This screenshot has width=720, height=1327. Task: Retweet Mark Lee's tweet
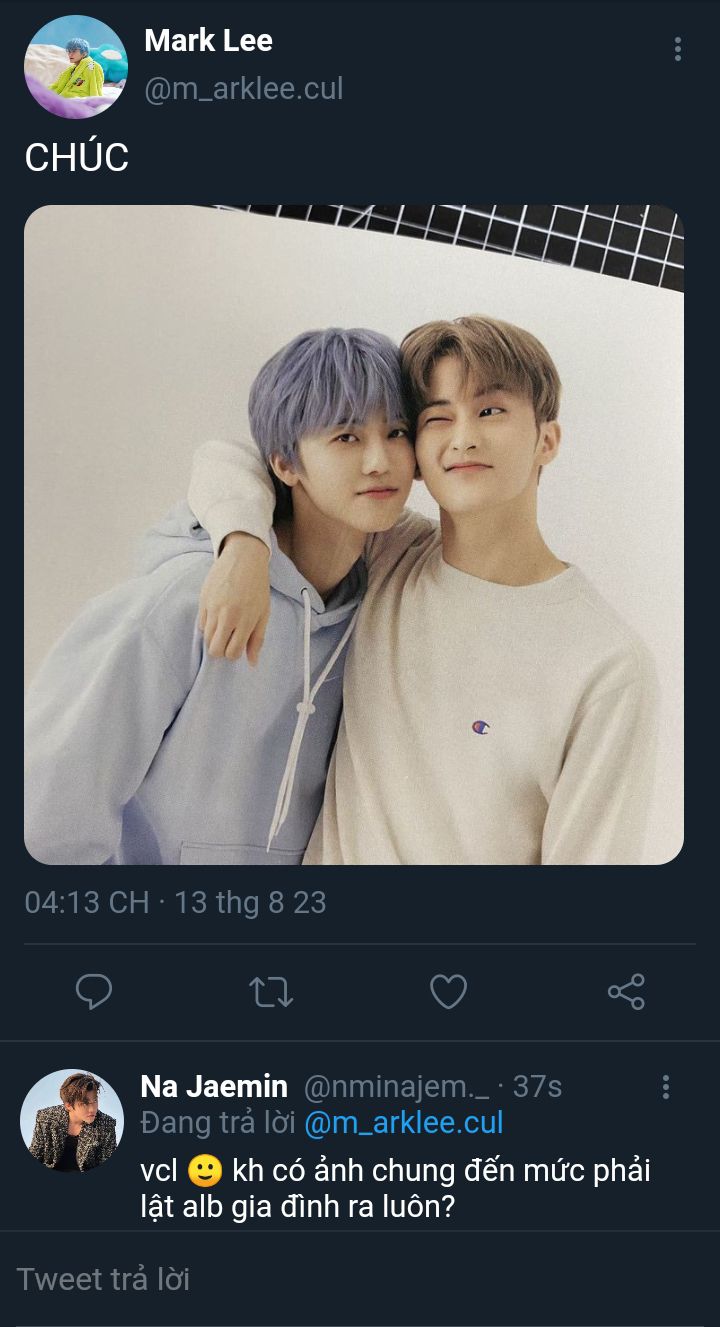pos(270,992)
